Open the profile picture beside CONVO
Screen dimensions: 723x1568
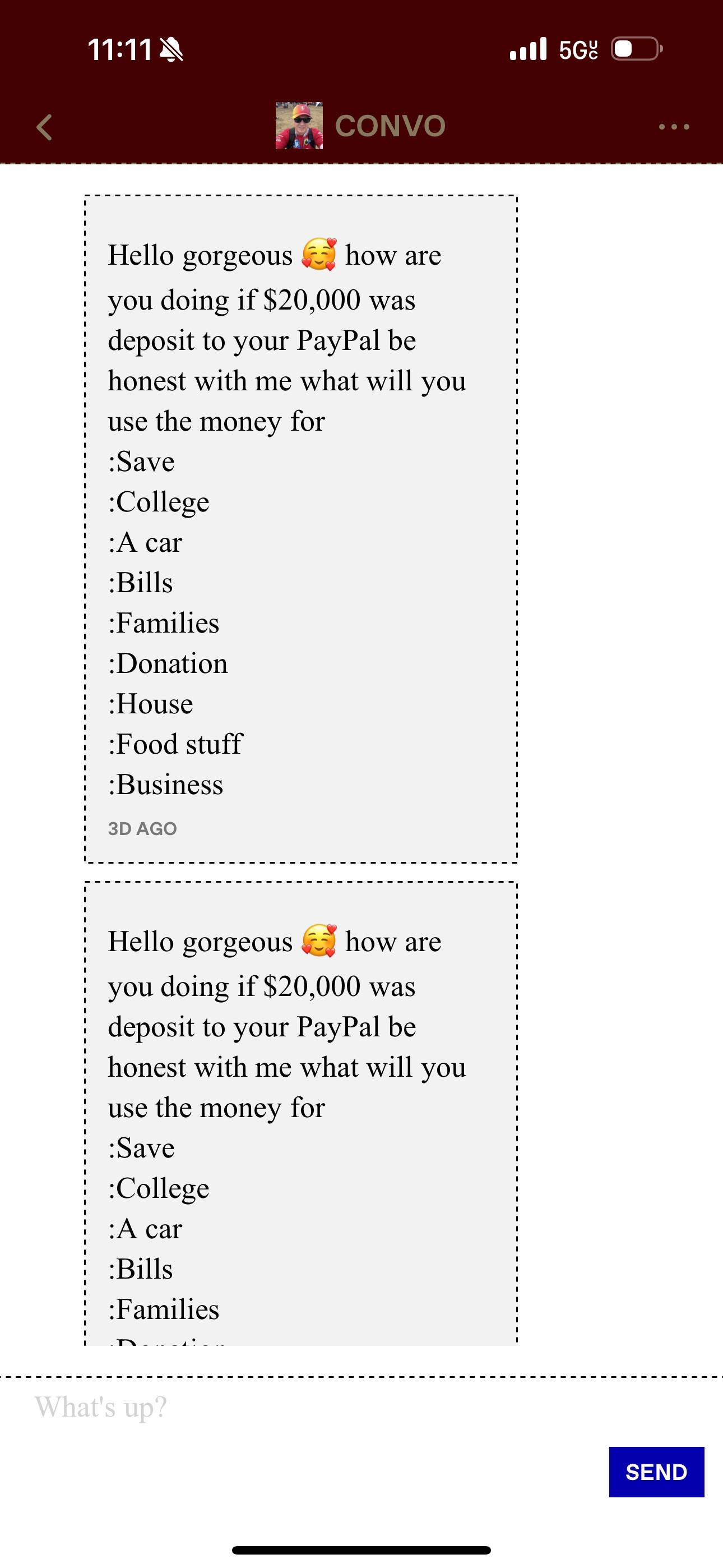(299, 126)
